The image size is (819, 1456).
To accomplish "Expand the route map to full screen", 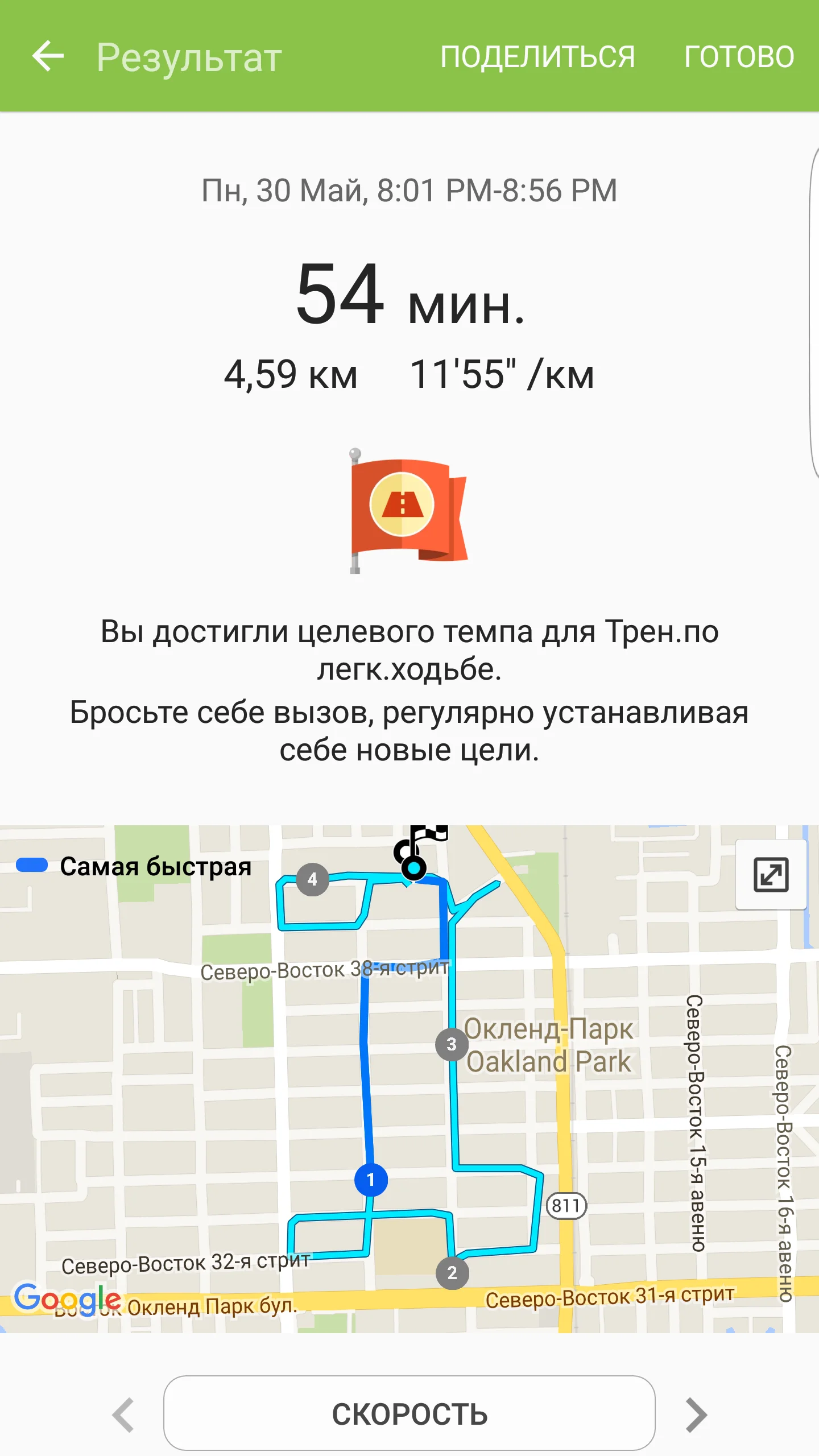I will point(771,875).
